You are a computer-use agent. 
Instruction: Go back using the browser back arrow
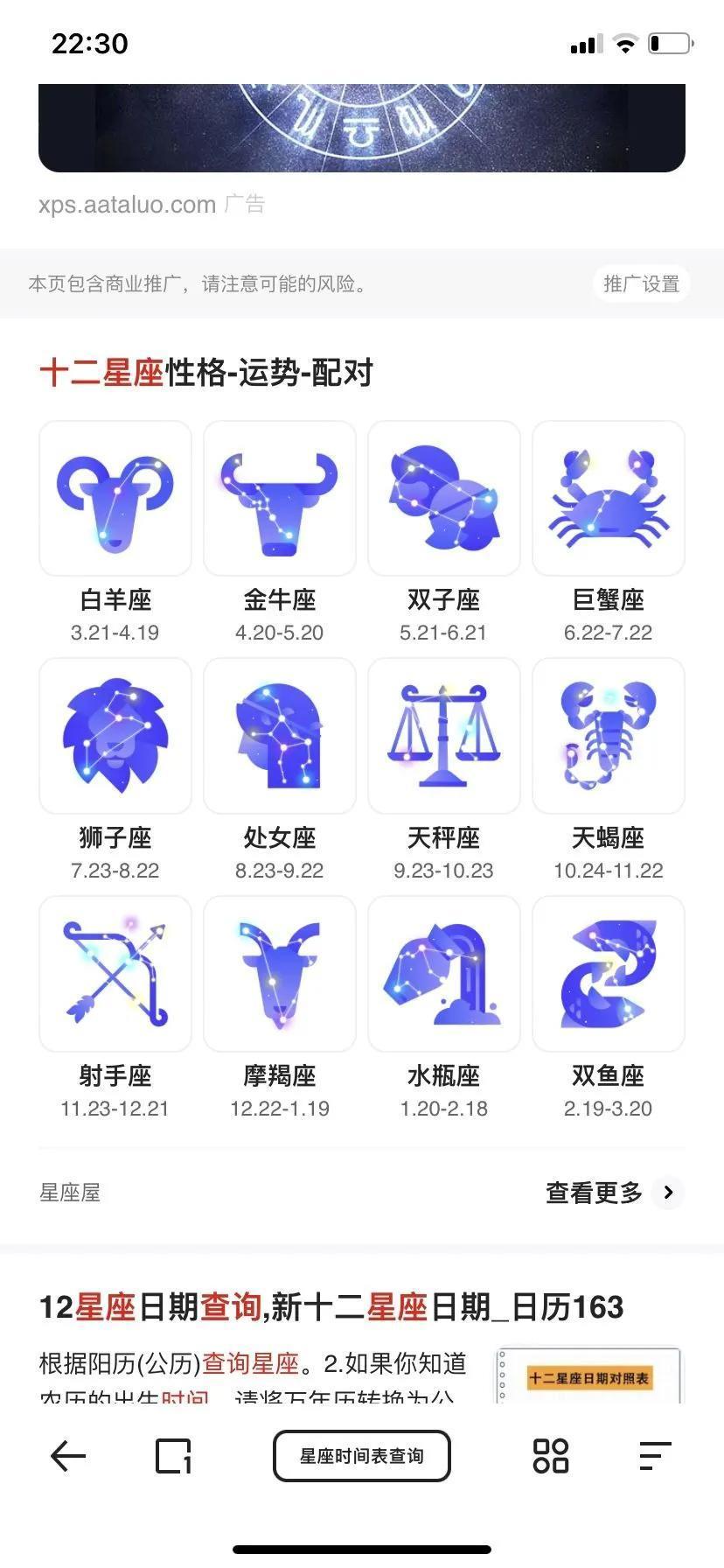68,1456
